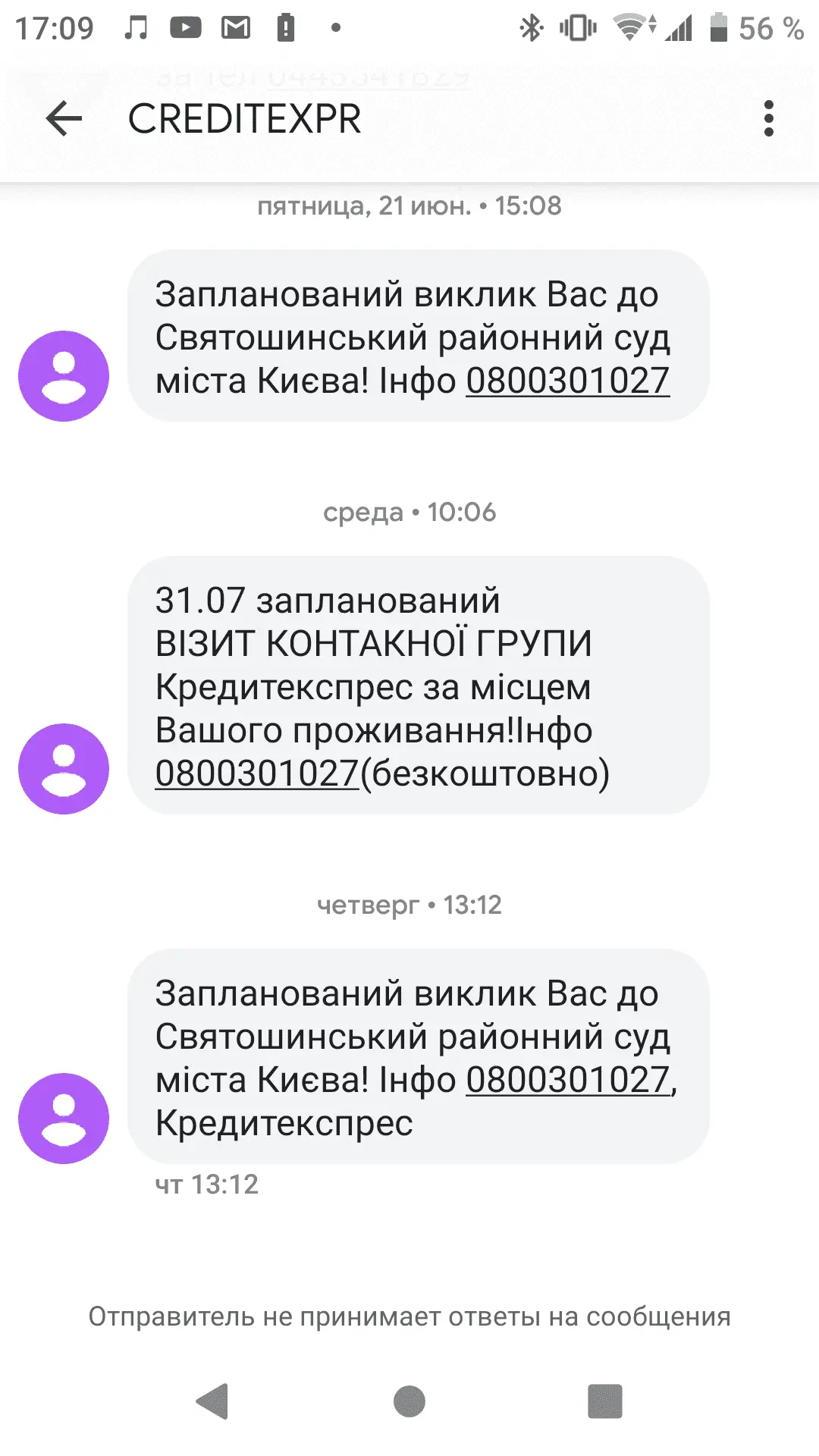This screenshot has width=819, height=1456.
Task: Go back to the conversations list
Action: pos(64,119)
